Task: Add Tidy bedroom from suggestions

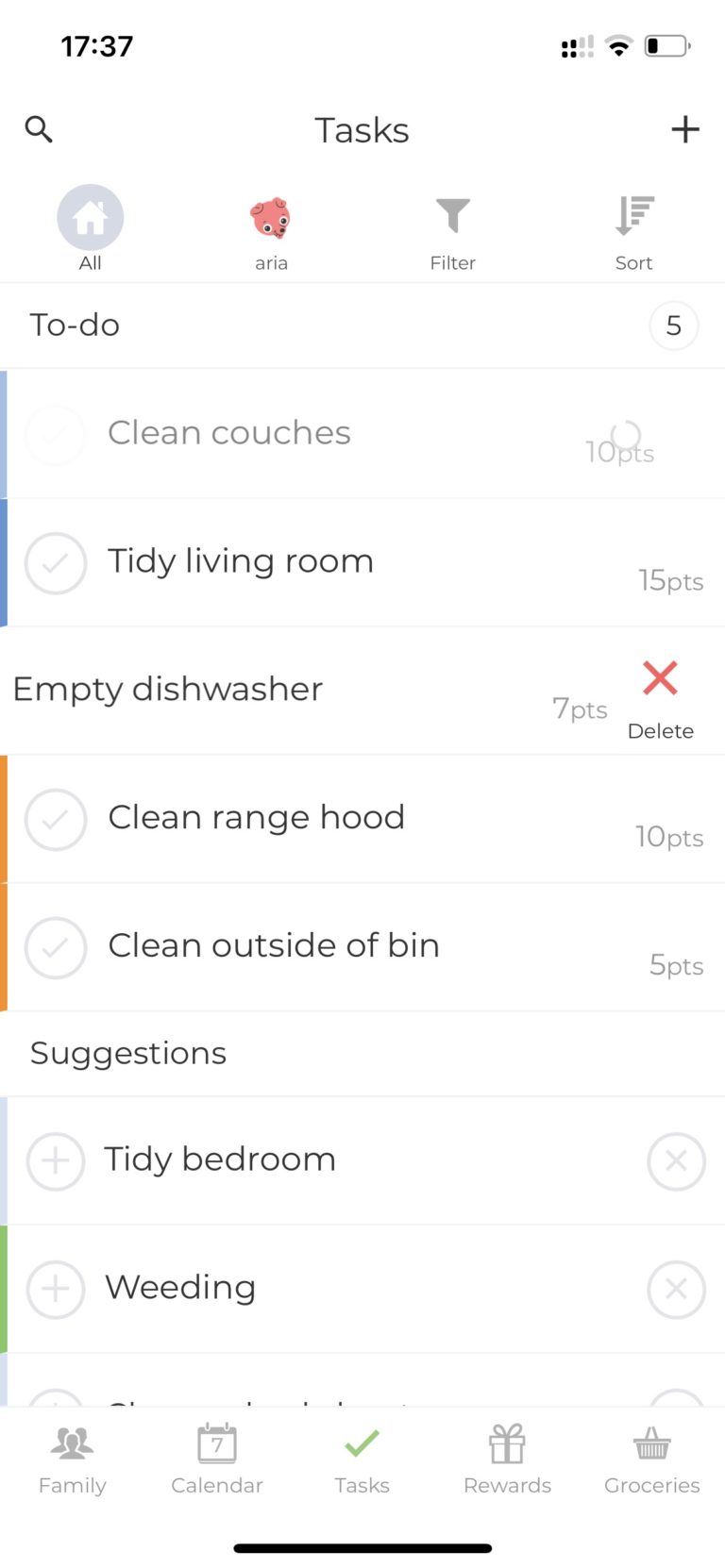Action: pyautogui.click(x=56, y=1161)
